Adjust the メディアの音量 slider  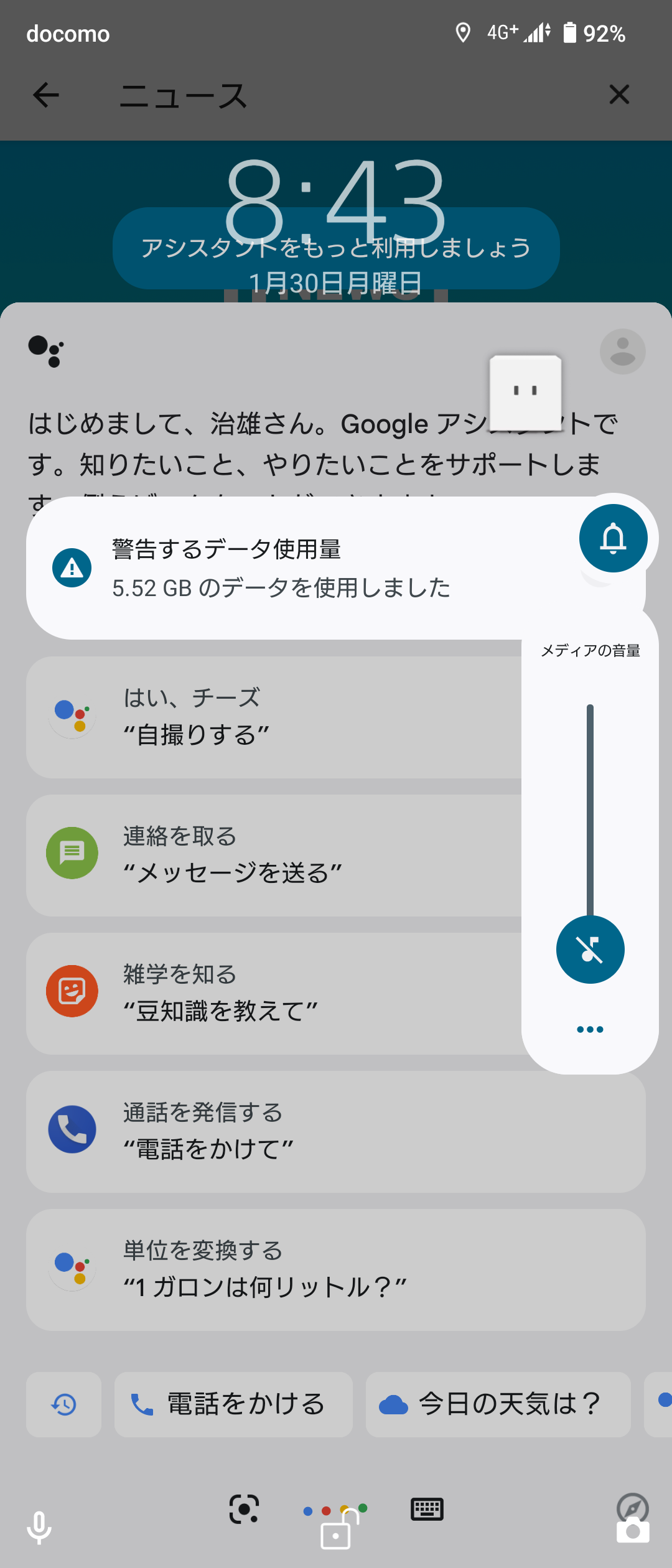(x=589, y=809)
